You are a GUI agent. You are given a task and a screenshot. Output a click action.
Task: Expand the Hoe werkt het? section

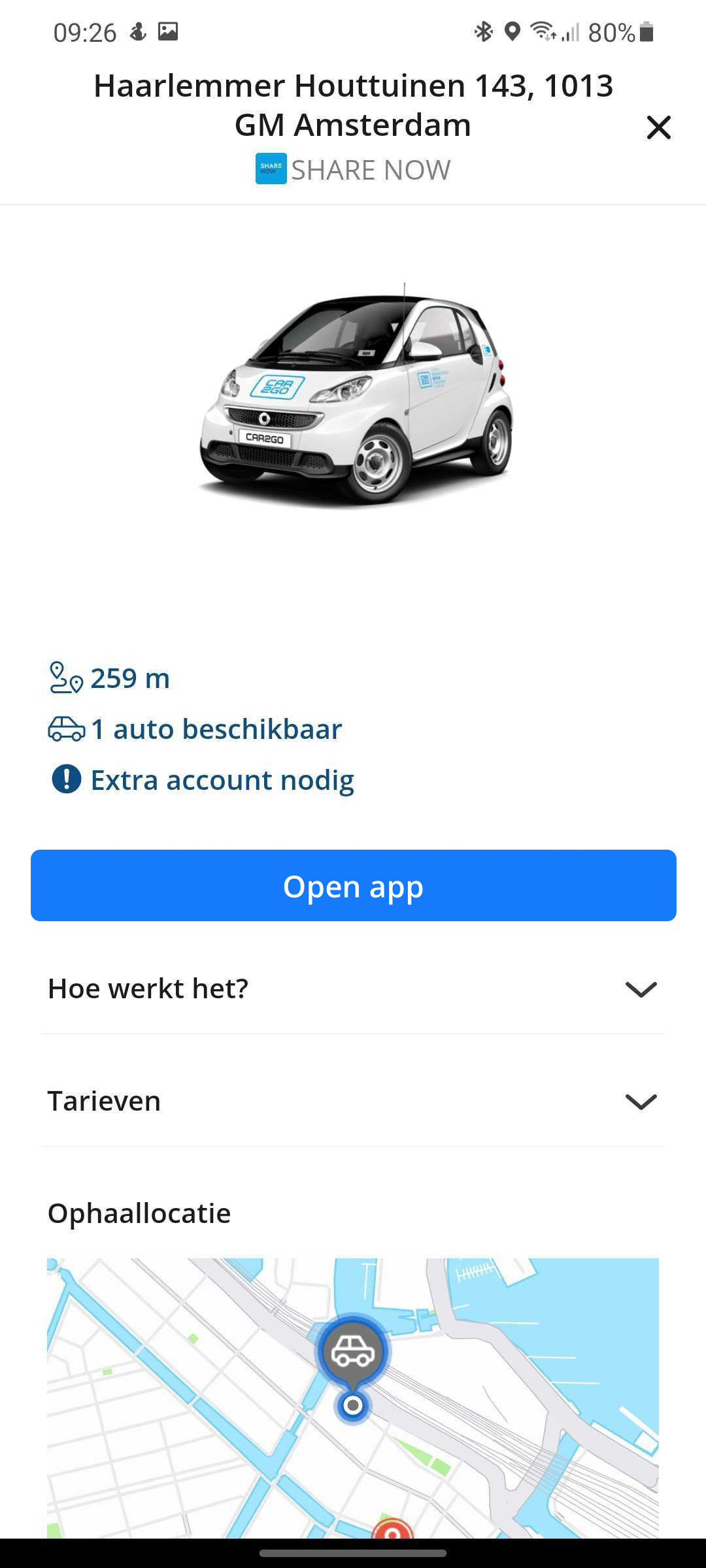pyautogui.click(x=353, y=989)
